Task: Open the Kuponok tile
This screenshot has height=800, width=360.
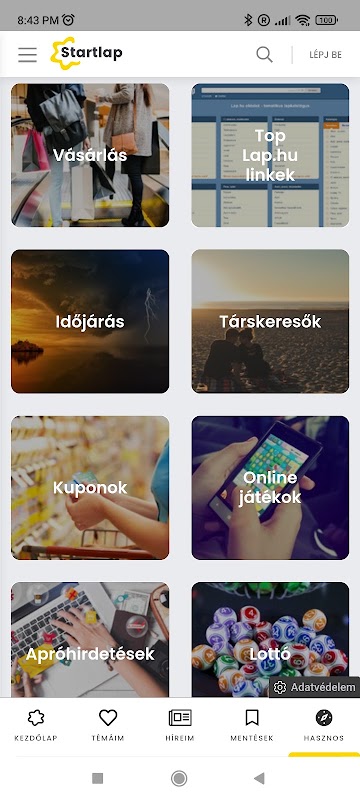Action: [90, 488]
